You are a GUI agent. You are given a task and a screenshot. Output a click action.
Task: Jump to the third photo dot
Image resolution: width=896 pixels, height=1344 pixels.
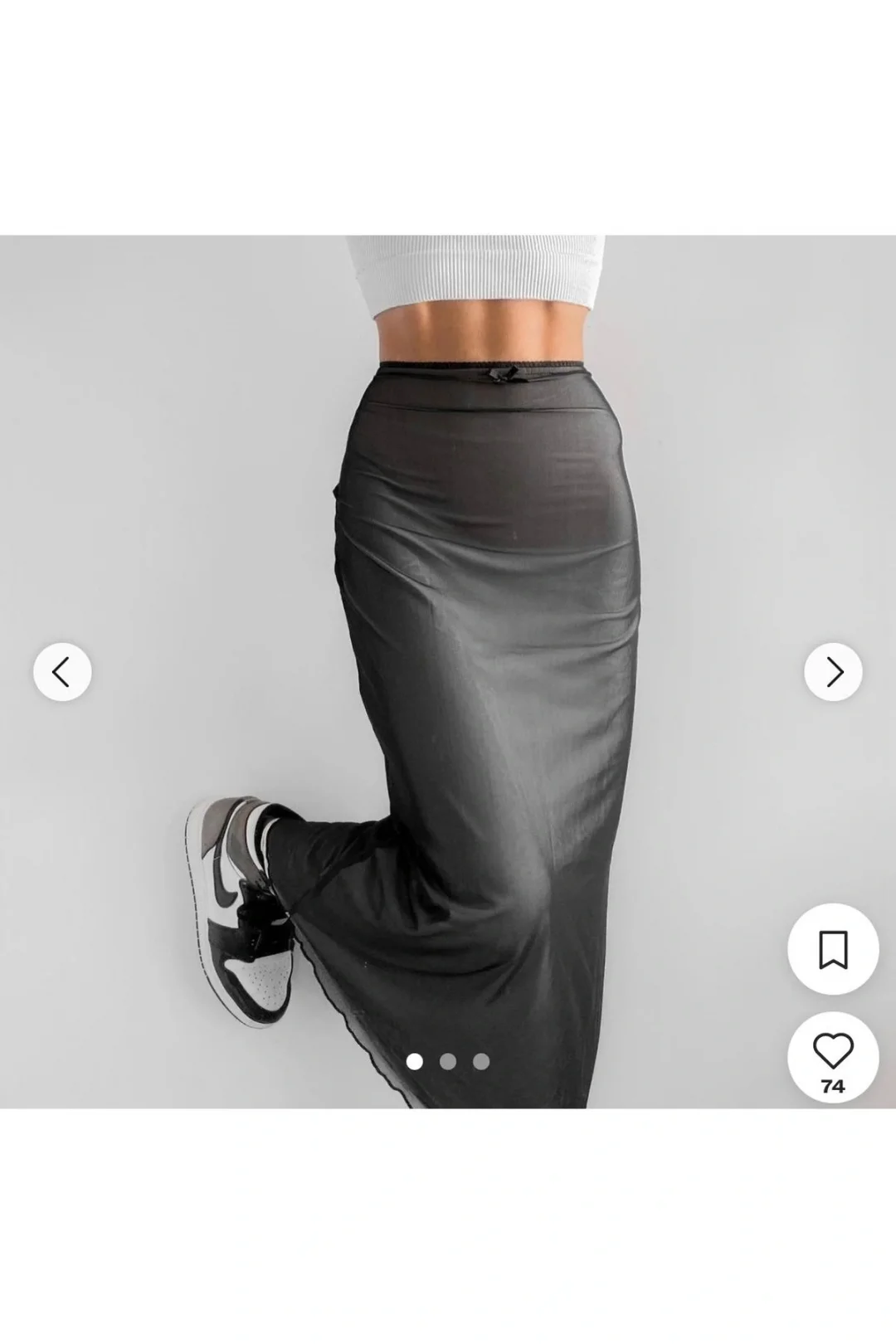pos(481,1061)
